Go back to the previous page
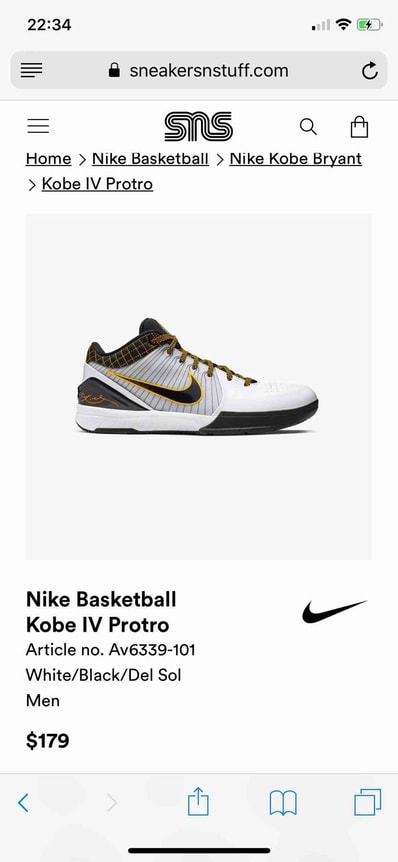This screenshot has width=398, height=862. click(23, 803)
